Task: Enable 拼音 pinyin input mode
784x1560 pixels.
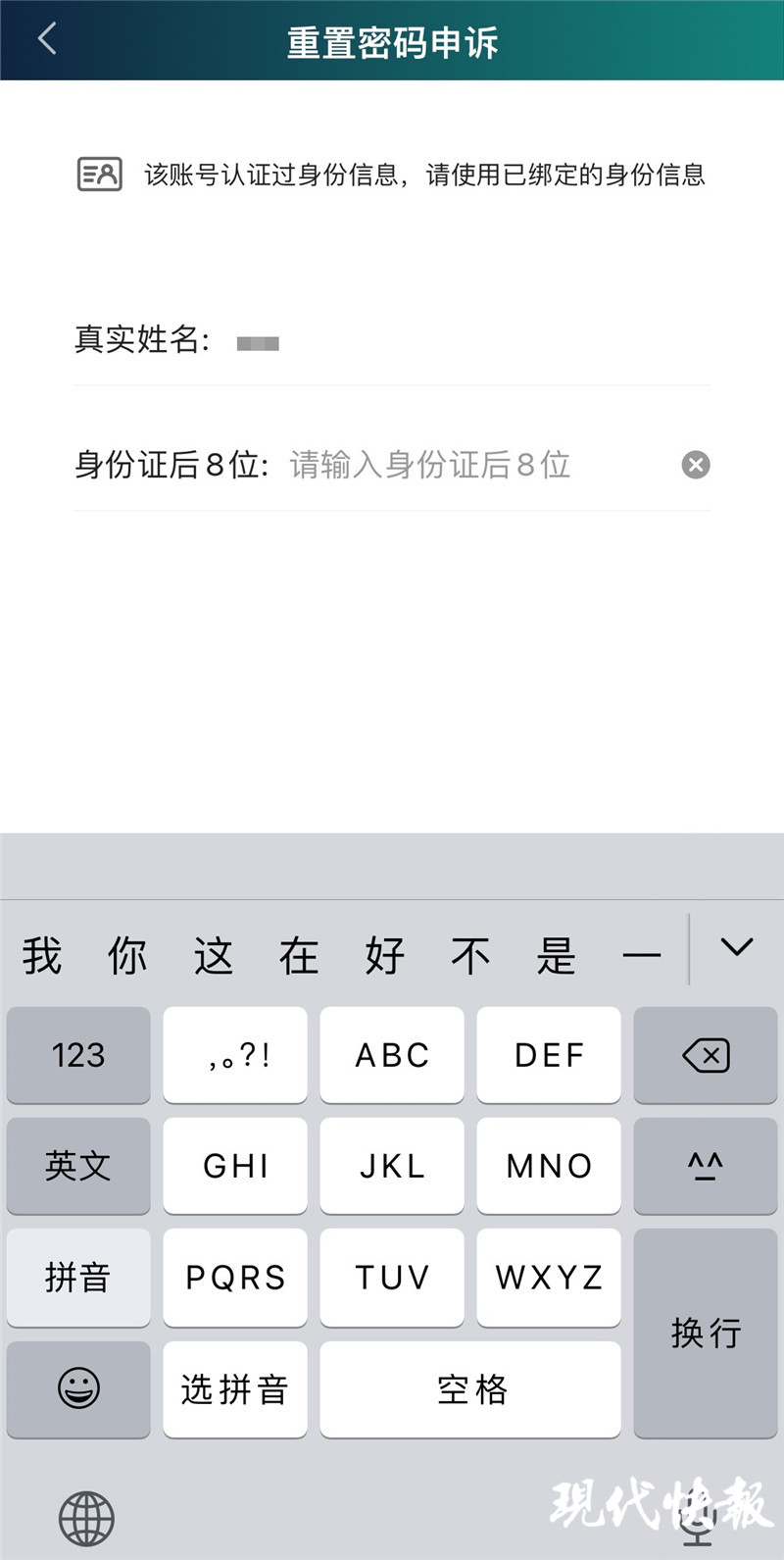Action: [x=77, y=1278]
